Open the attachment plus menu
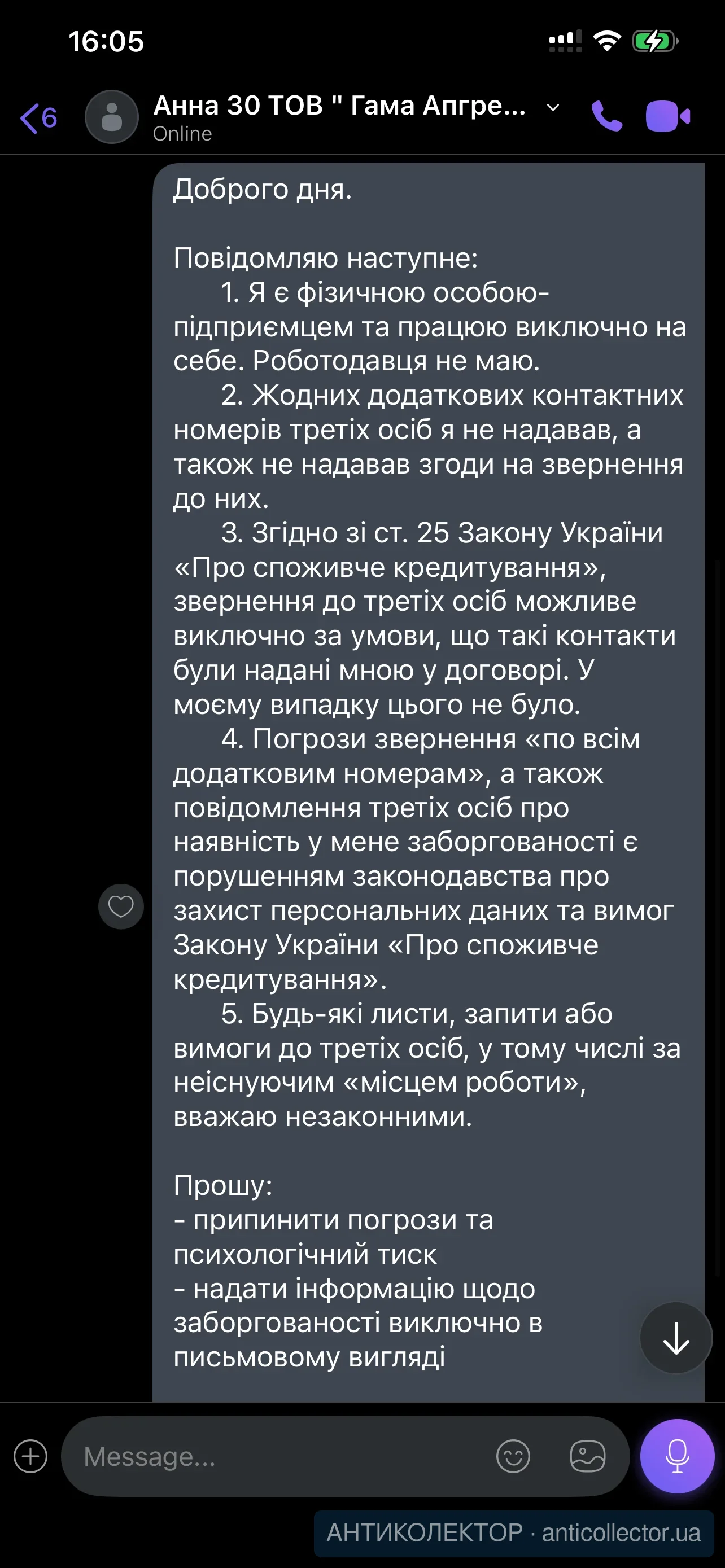Screen dimensions: 725x1568 pos(30,1456)
